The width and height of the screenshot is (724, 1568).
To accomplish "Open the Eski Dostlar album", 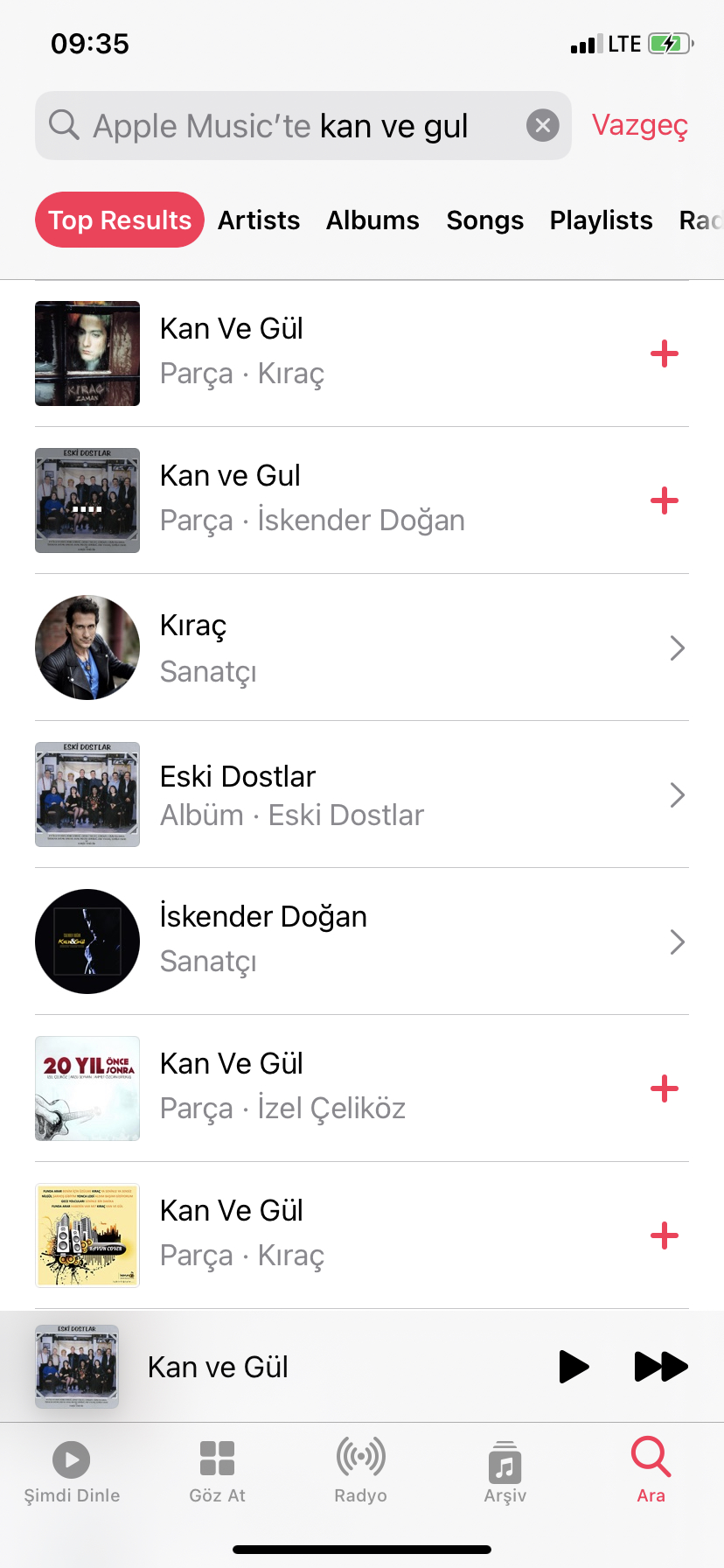I will tap(362, 794).
